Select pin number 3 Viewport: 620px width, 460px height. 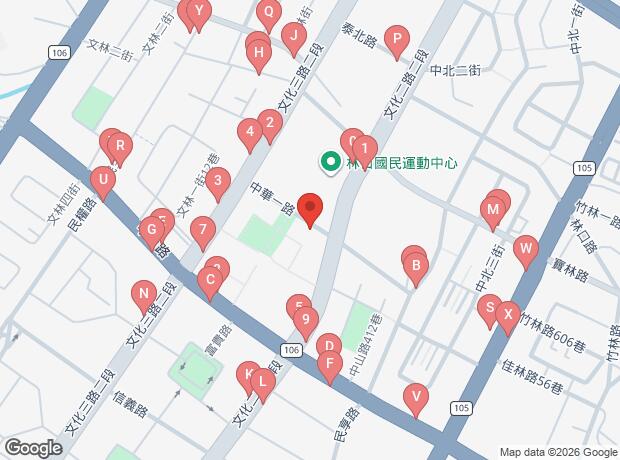coord(219,181)
